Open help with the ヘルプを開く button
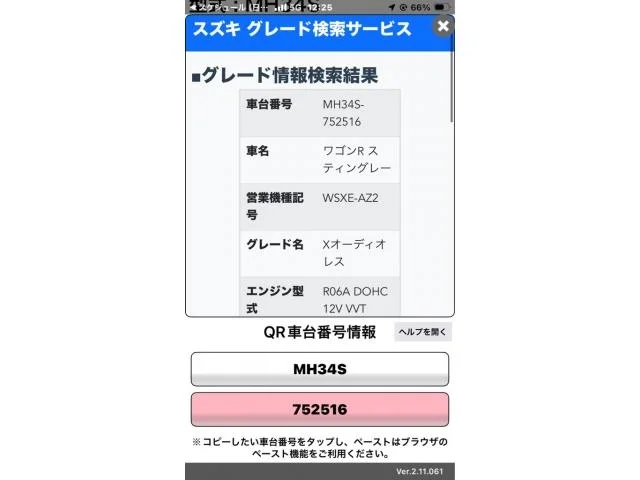640x480 pixels. tap(423, 332)
